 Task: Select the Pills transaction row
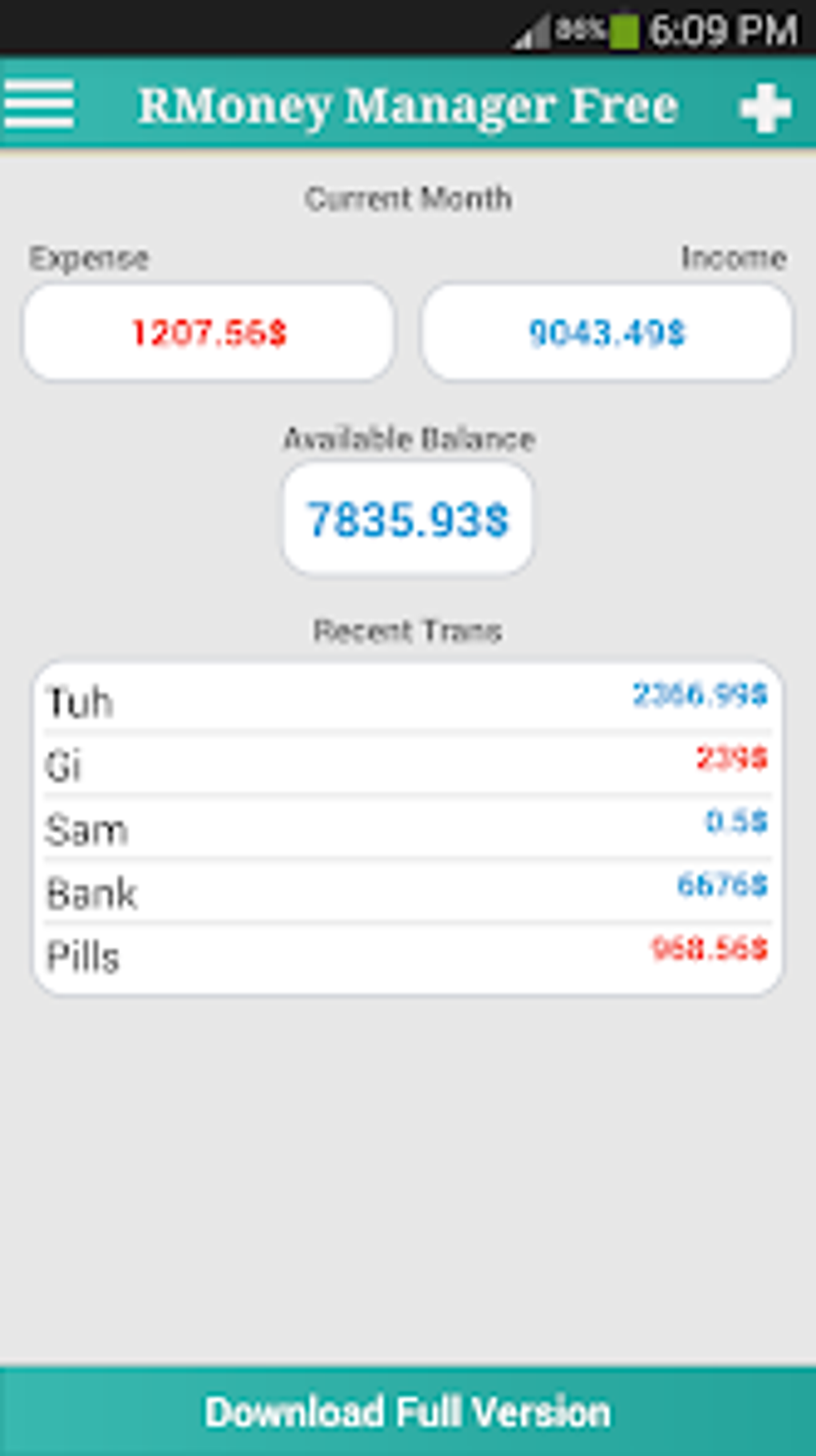(x=406, y=955)
